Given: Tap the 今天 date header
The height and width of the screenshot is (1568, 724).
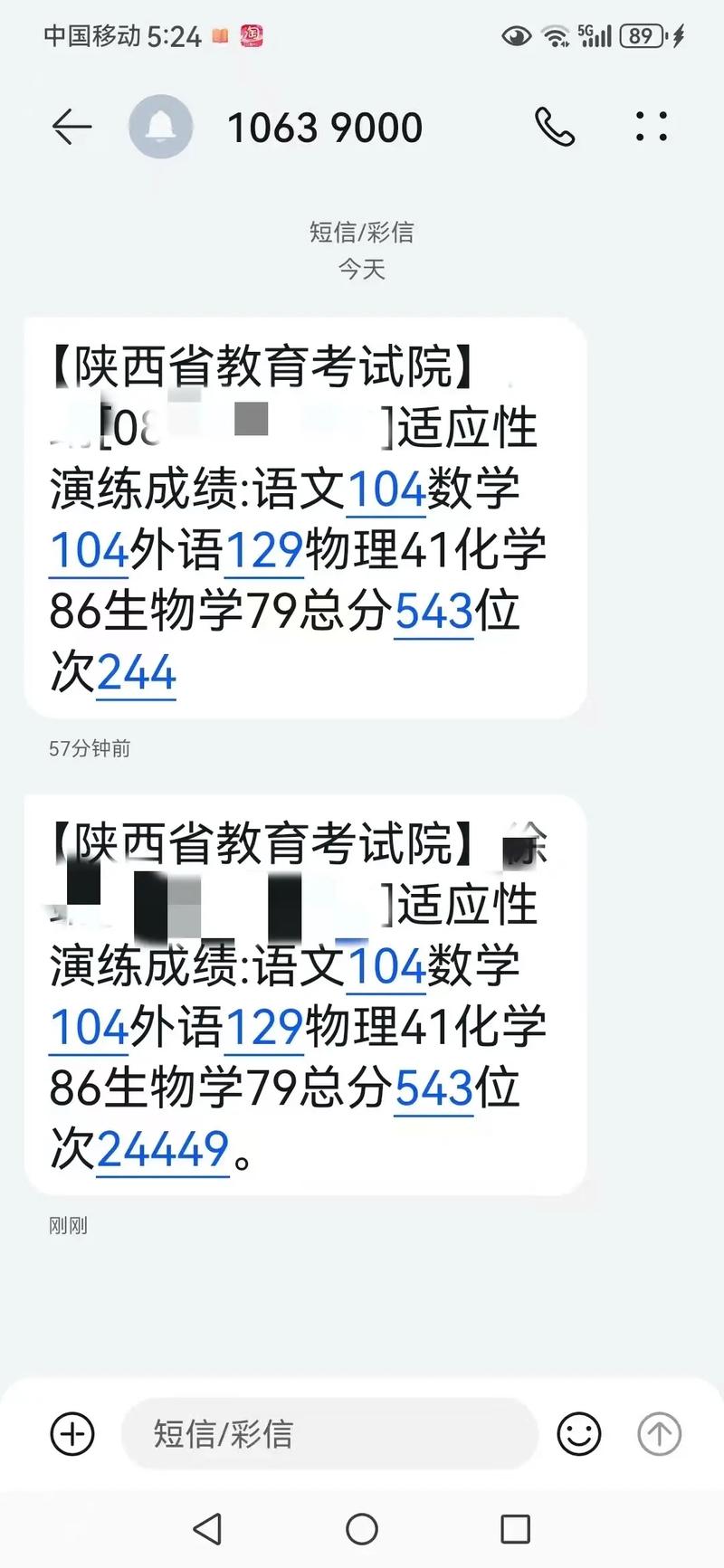Looking at the screenshot, I should [361, 269].
